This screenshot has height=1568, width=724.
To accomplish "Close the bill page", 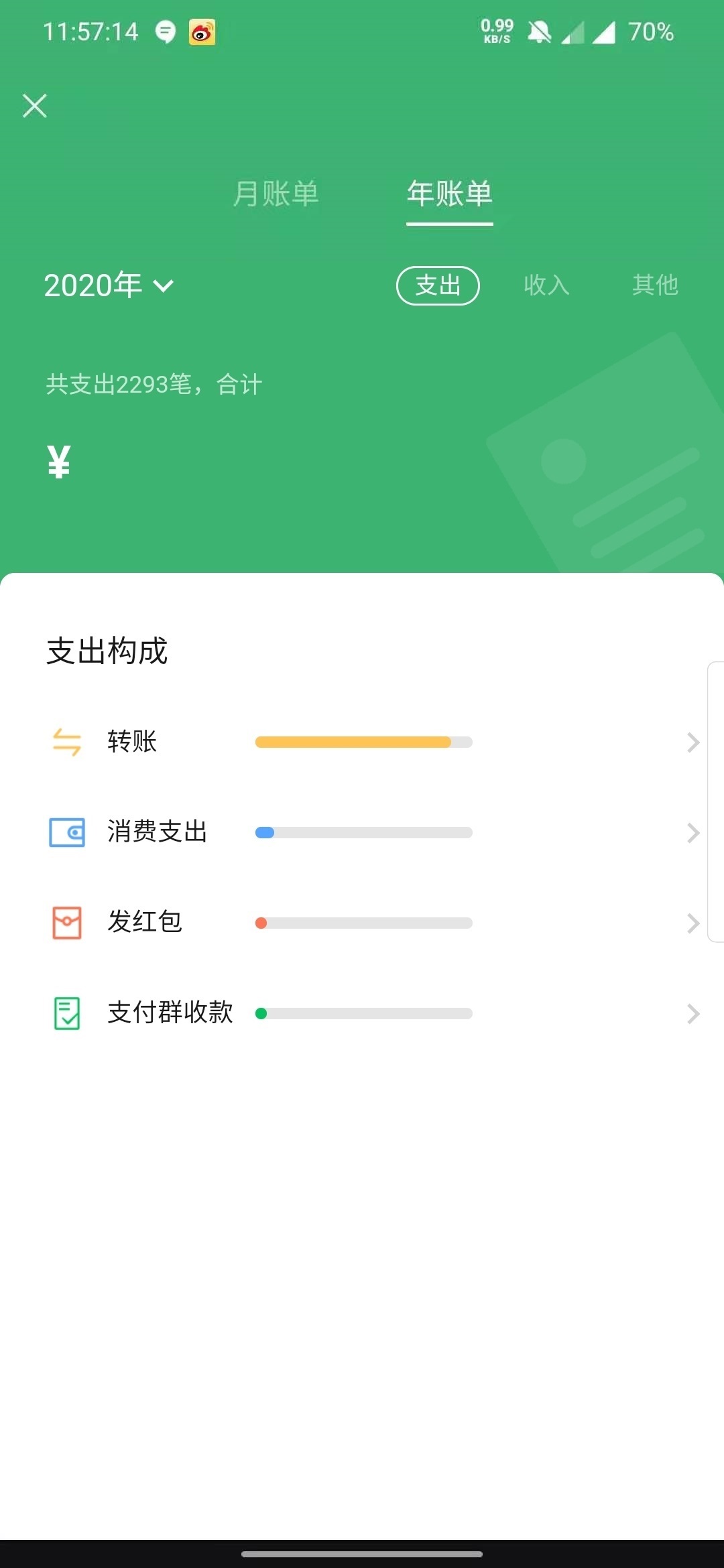I will click(x=35, y=105).
